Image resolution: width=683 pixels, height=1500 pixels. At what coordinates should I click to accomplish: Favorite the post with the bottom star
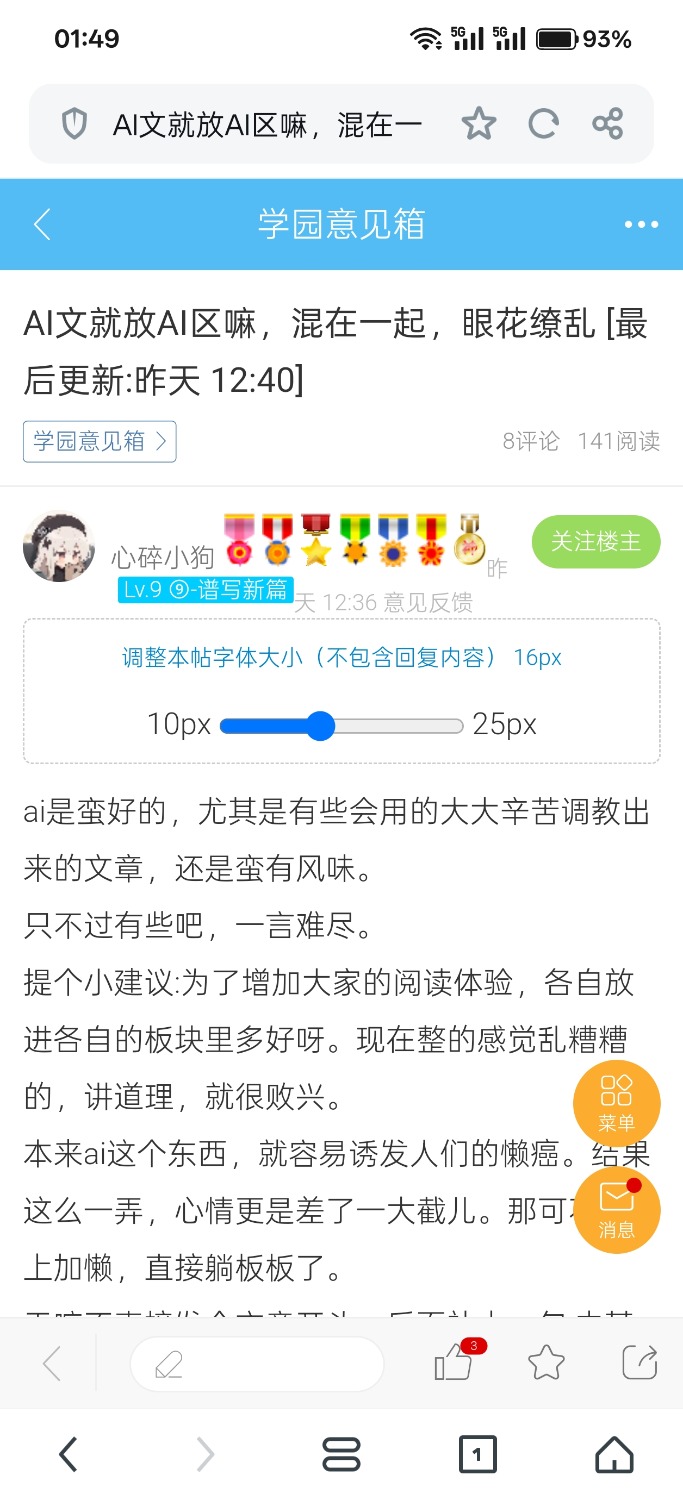click(546, 1363)
